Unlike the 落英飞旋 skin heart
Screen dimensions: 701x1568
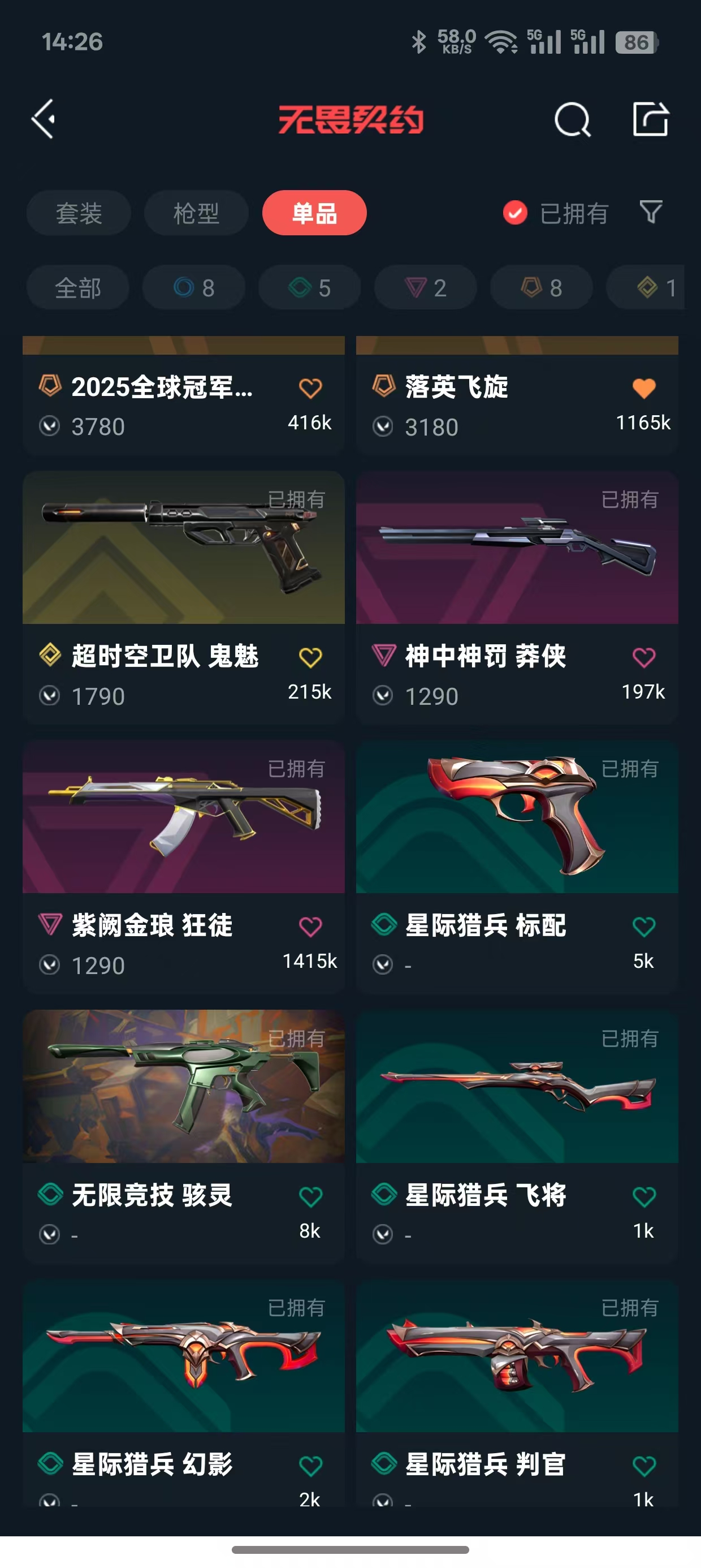coord(644,387)
